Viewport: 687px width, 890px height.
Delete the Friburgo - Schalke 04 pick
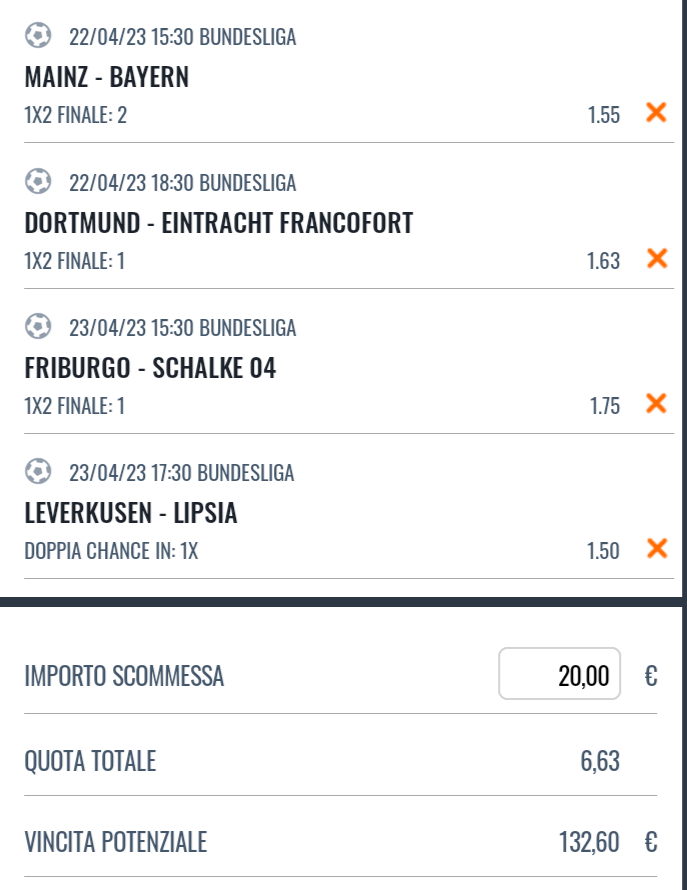(x=656, y=403)
